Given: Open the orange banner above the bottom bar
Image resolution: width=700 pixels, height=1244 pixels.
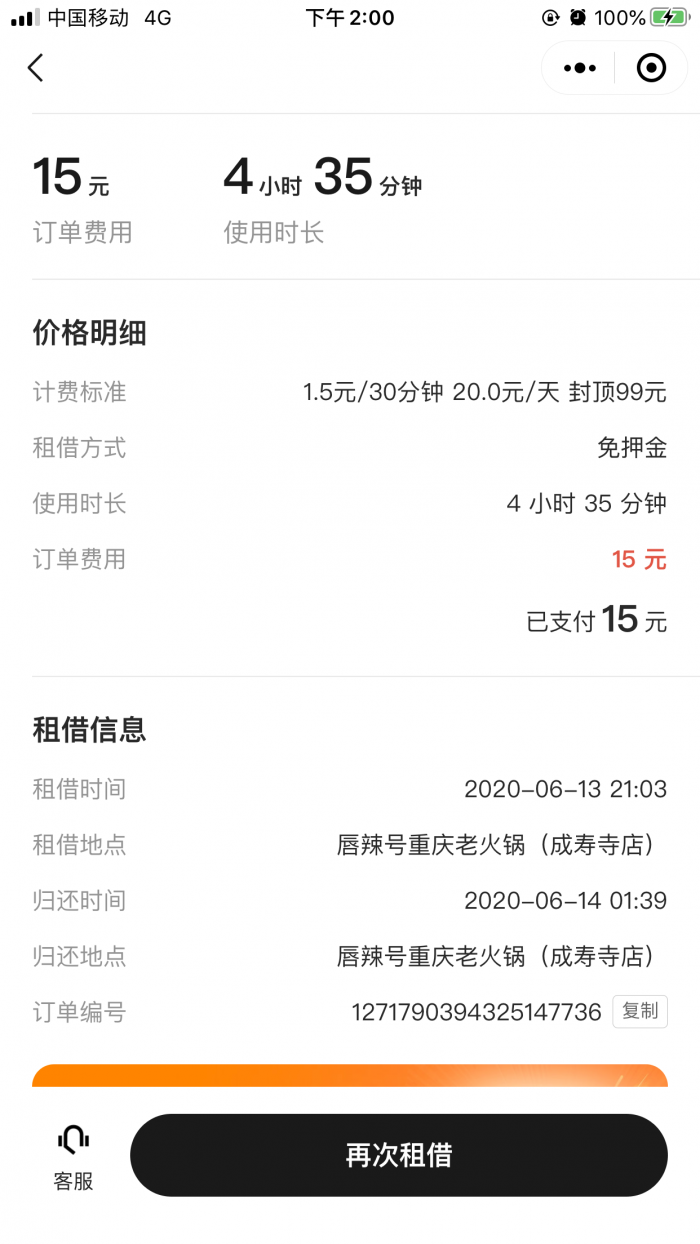Looking at the screenshot, I should pos(350,1076).
